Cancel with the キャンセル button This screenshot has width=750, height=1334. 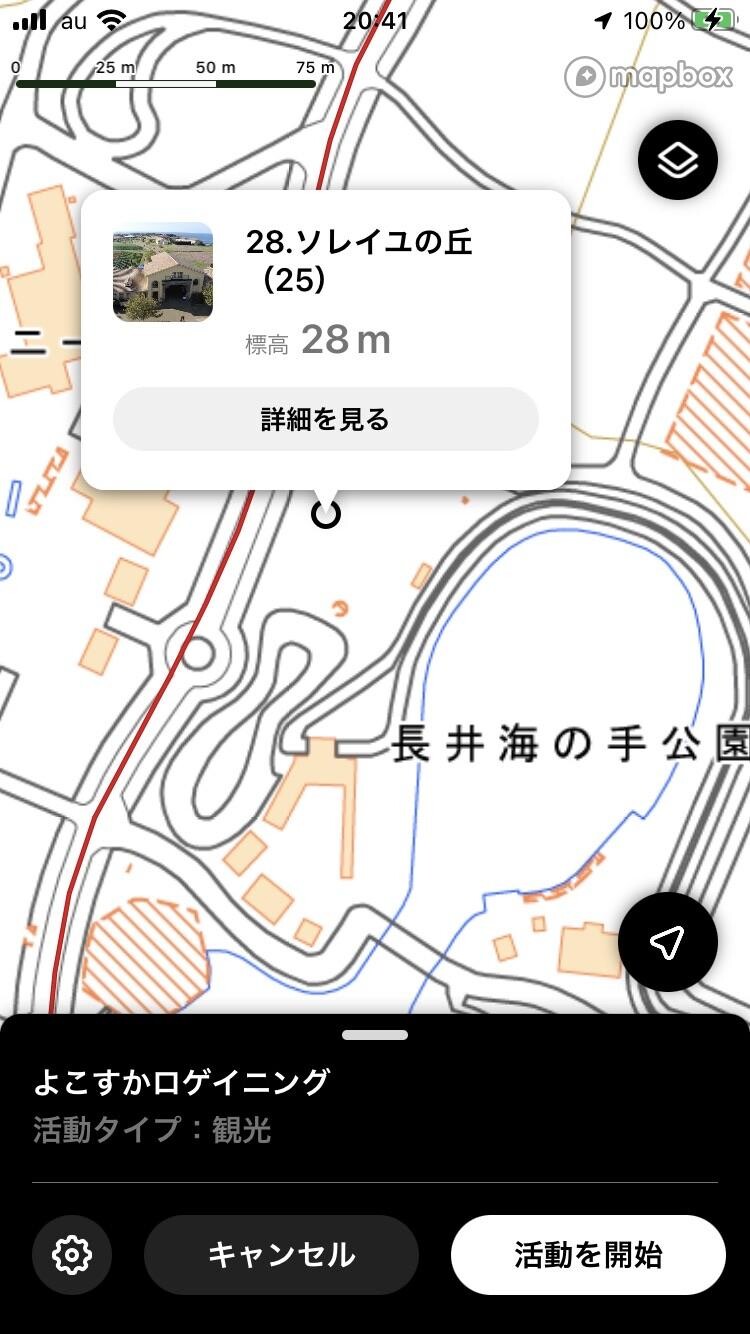coord(282,1255)
